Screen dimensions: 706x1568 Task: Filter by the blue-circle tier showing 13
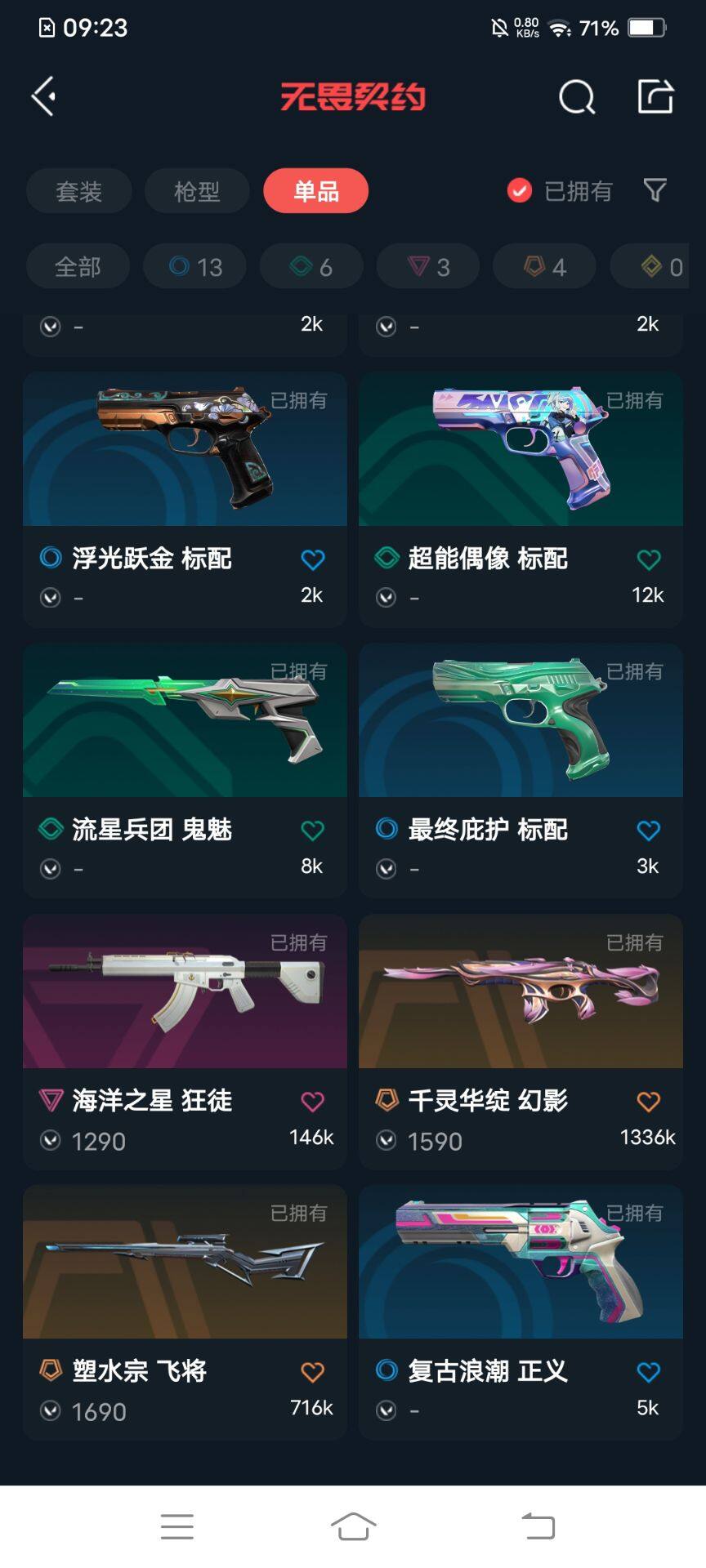click(x=194, y=266)
